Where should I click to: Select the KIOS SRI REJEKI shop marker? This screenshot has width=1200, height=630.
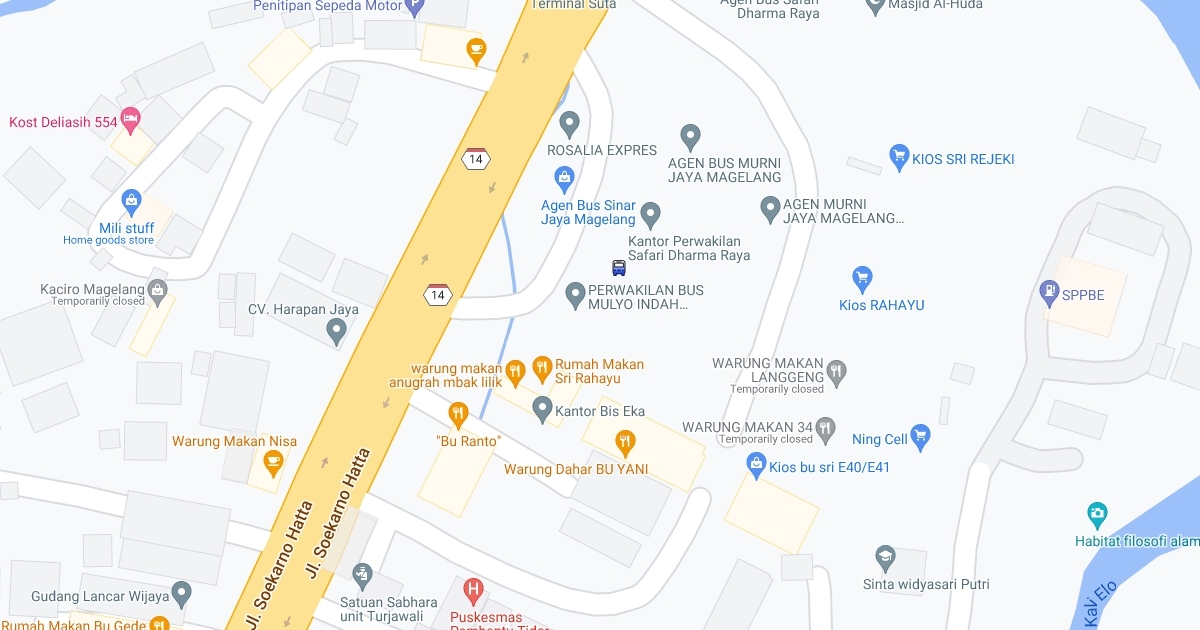pos(898,157)
